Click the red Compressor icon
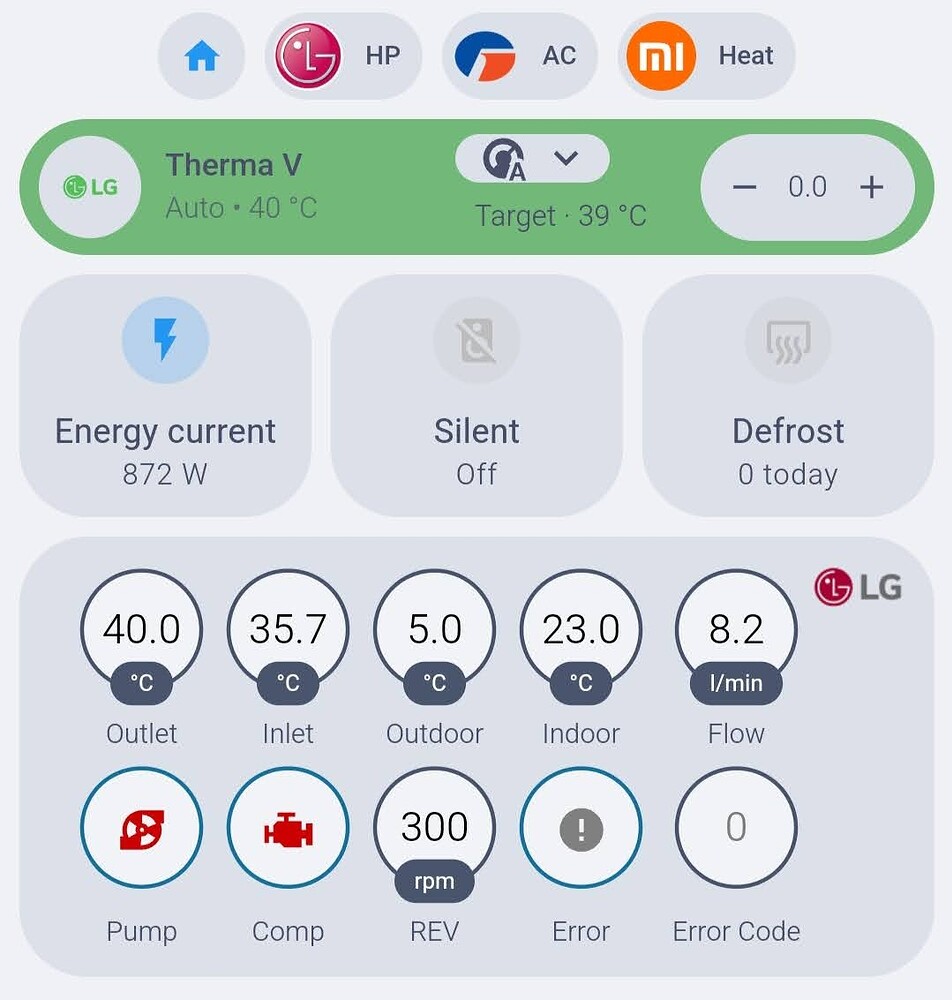The image size is (952, 1000). pyautogui.click(x=288, y=827)
